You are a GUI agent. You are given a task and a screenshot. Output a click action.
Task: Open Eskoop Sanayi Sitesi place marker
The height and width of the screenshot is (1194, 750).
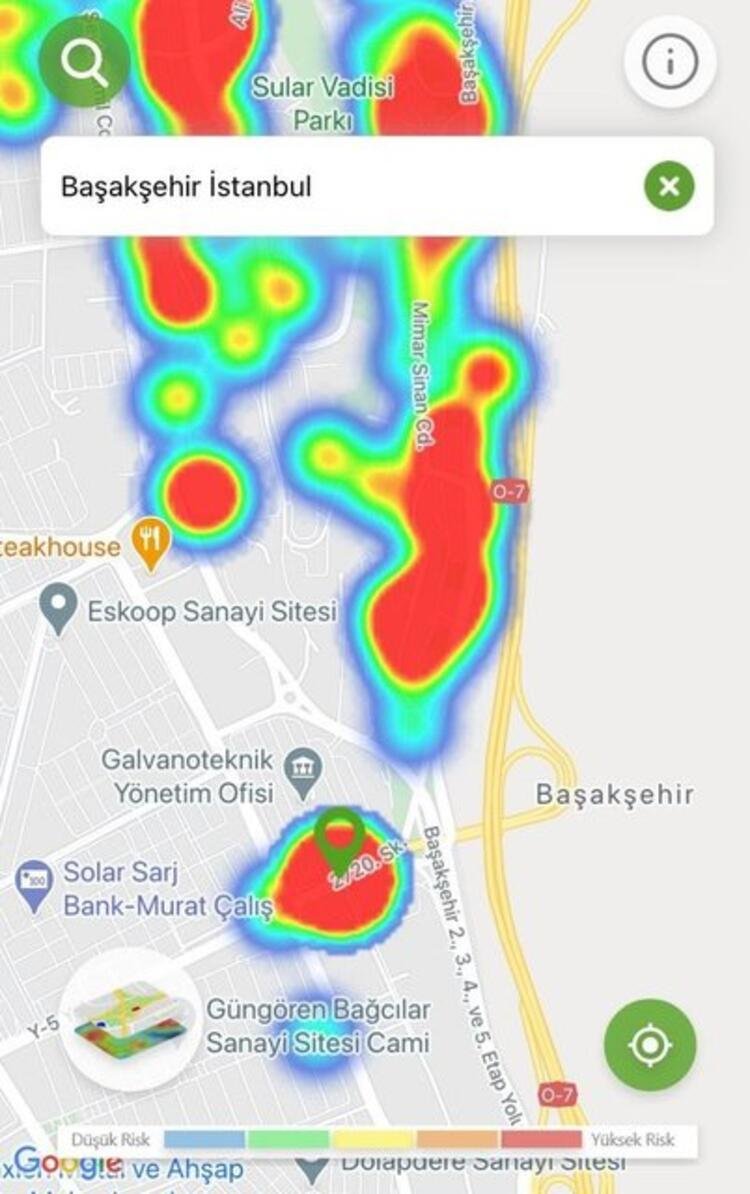point(59,607)
